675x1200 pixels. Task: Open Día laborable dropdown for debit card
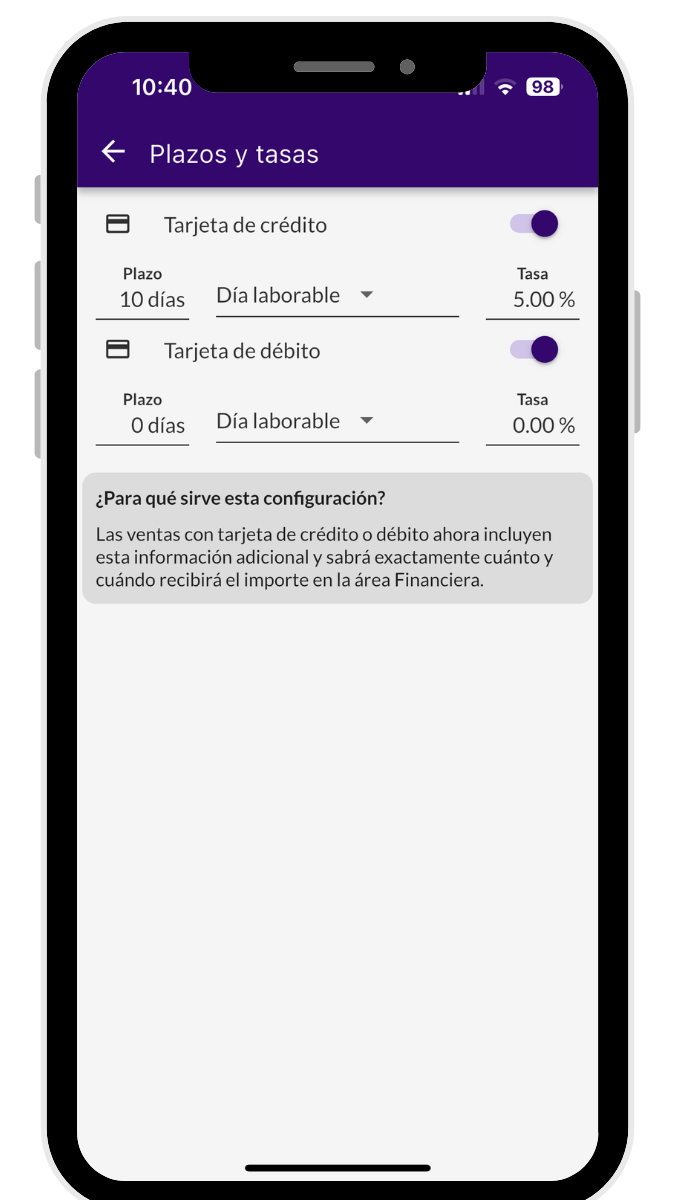click(x=336, y=422)
